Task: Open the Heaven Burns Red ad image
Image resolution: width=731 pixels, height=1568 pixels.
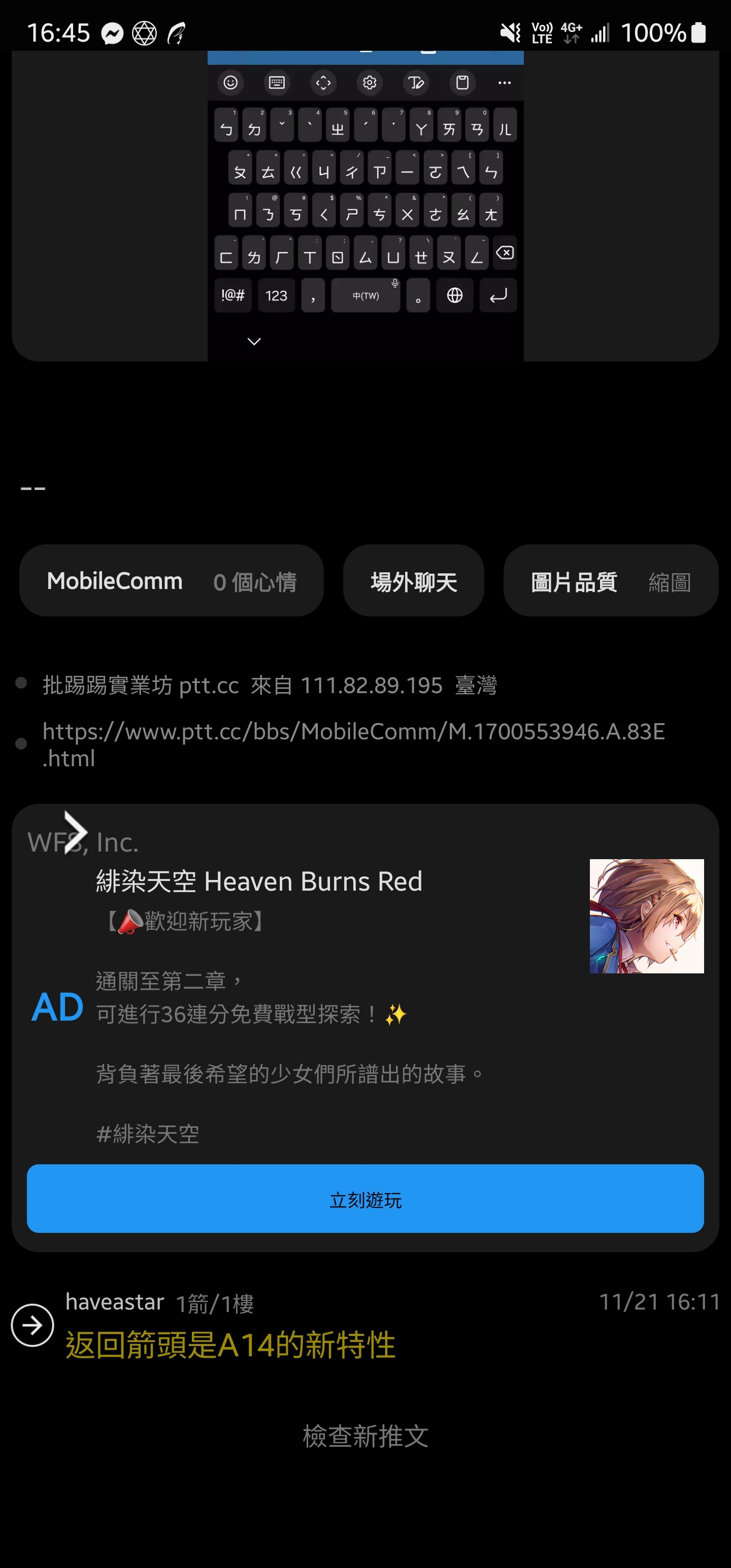Action: (646, 916)
